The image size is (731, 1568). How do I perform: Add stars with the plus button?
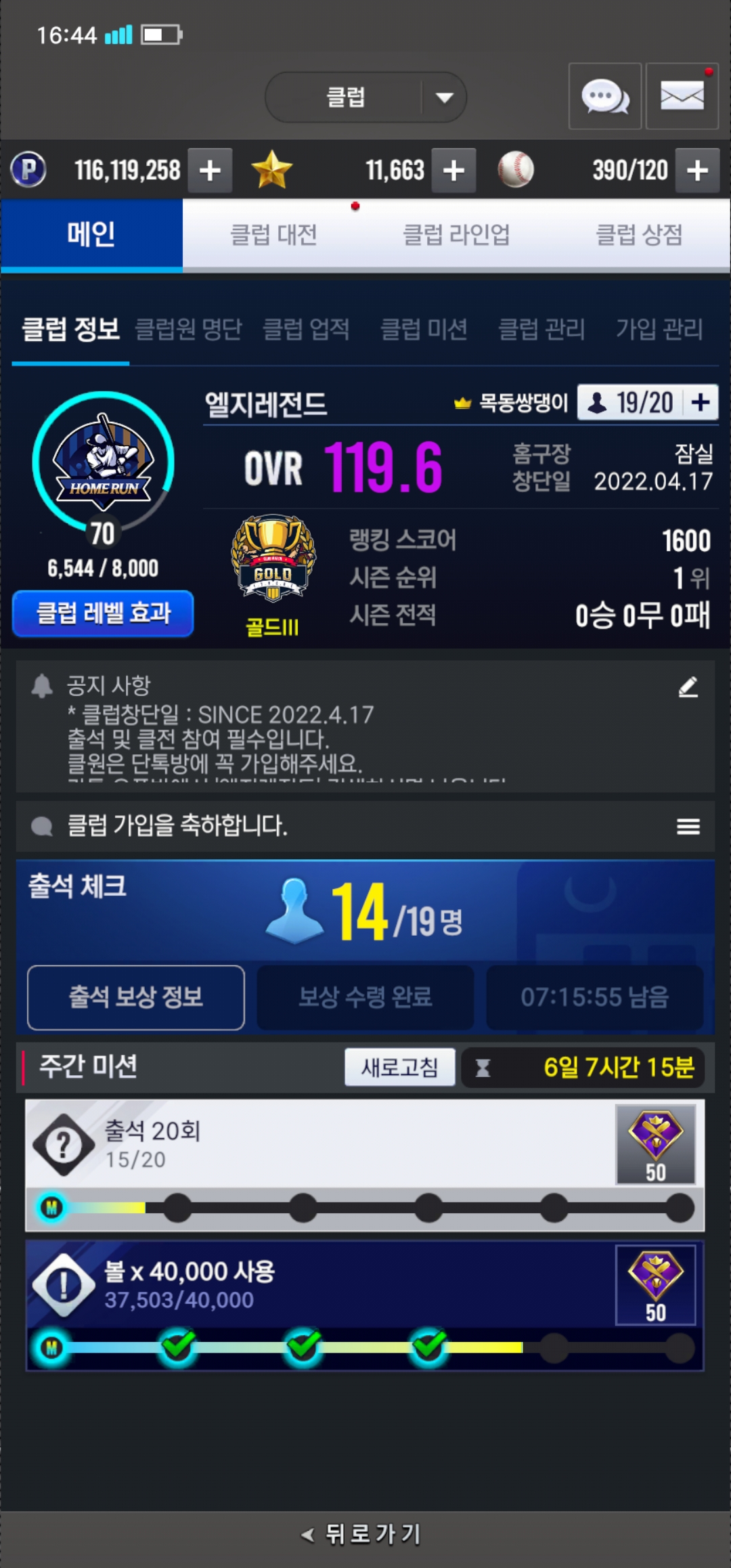(x=453, y=171)
